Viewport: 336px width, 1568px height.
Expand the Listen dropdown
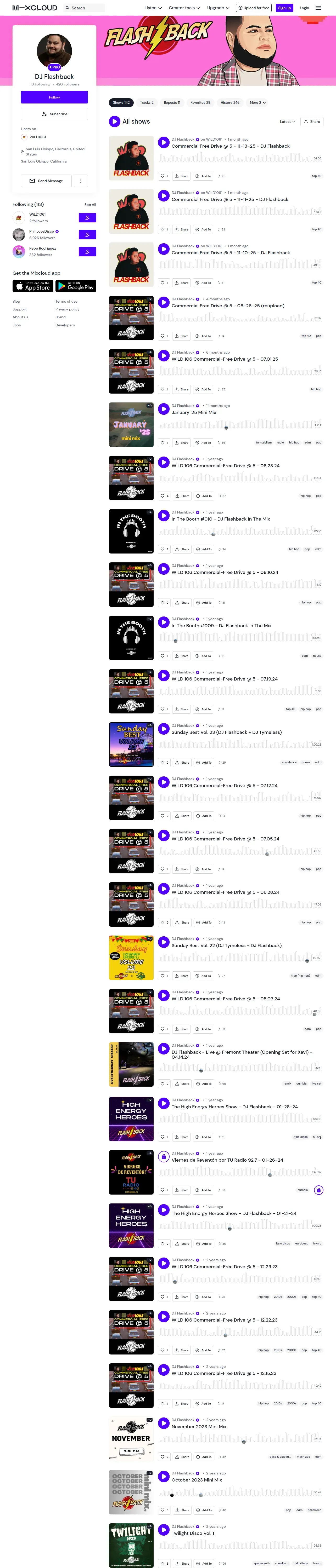coord(153,8)
